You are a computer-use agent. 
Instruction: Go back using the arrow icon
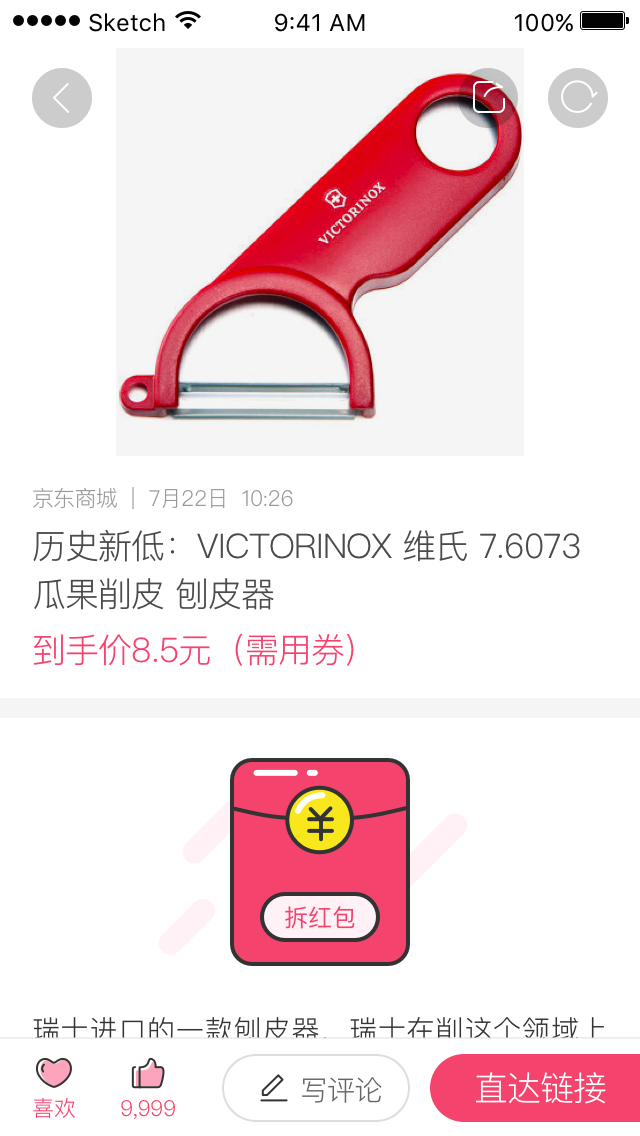[x=62, y=98]
